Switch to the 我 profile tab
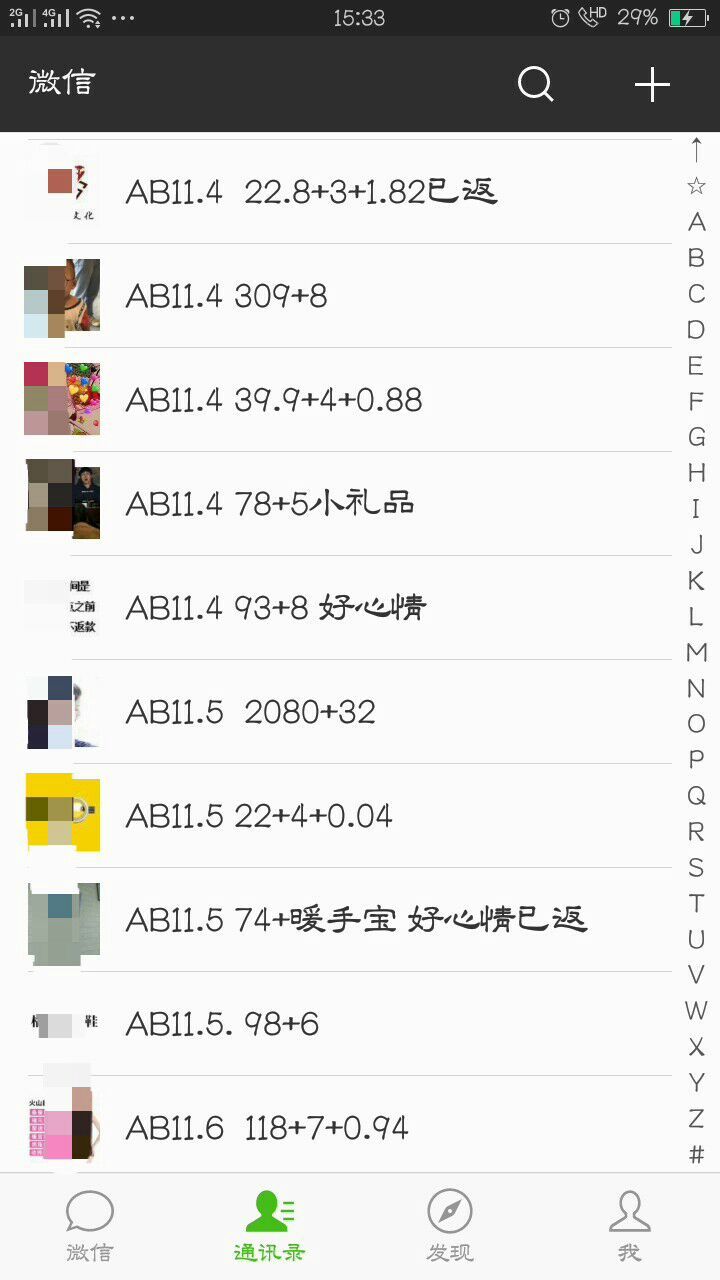 [x=629, y=1226]
